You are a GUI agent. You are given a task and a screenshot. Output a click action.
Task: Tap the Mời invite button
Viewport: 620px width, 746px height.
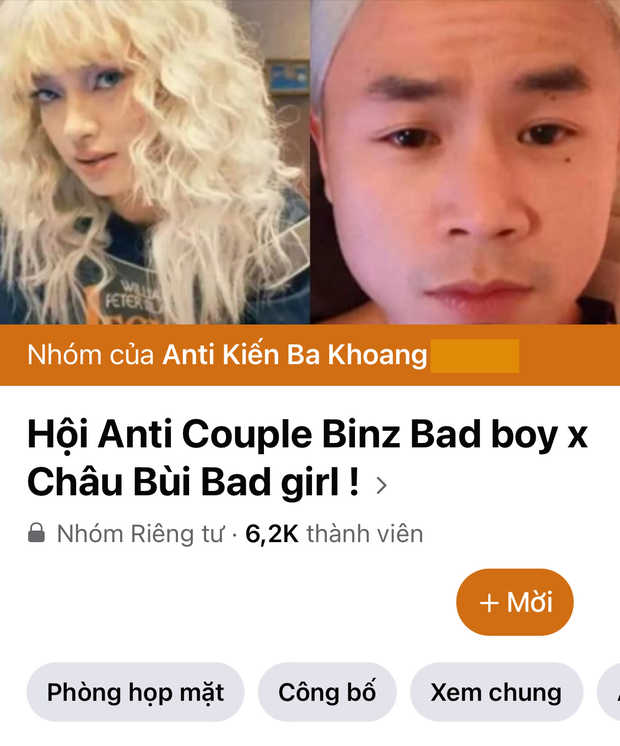click(514, 602)
